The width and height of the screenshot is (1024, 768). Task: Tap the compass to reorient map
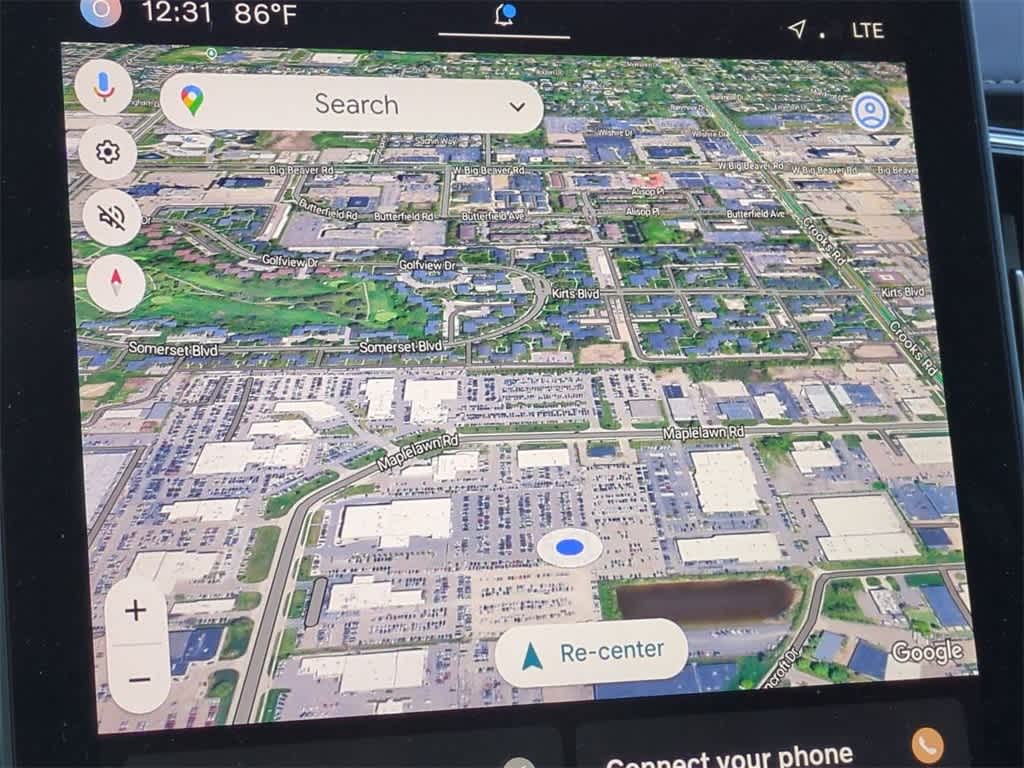[116, 283]
